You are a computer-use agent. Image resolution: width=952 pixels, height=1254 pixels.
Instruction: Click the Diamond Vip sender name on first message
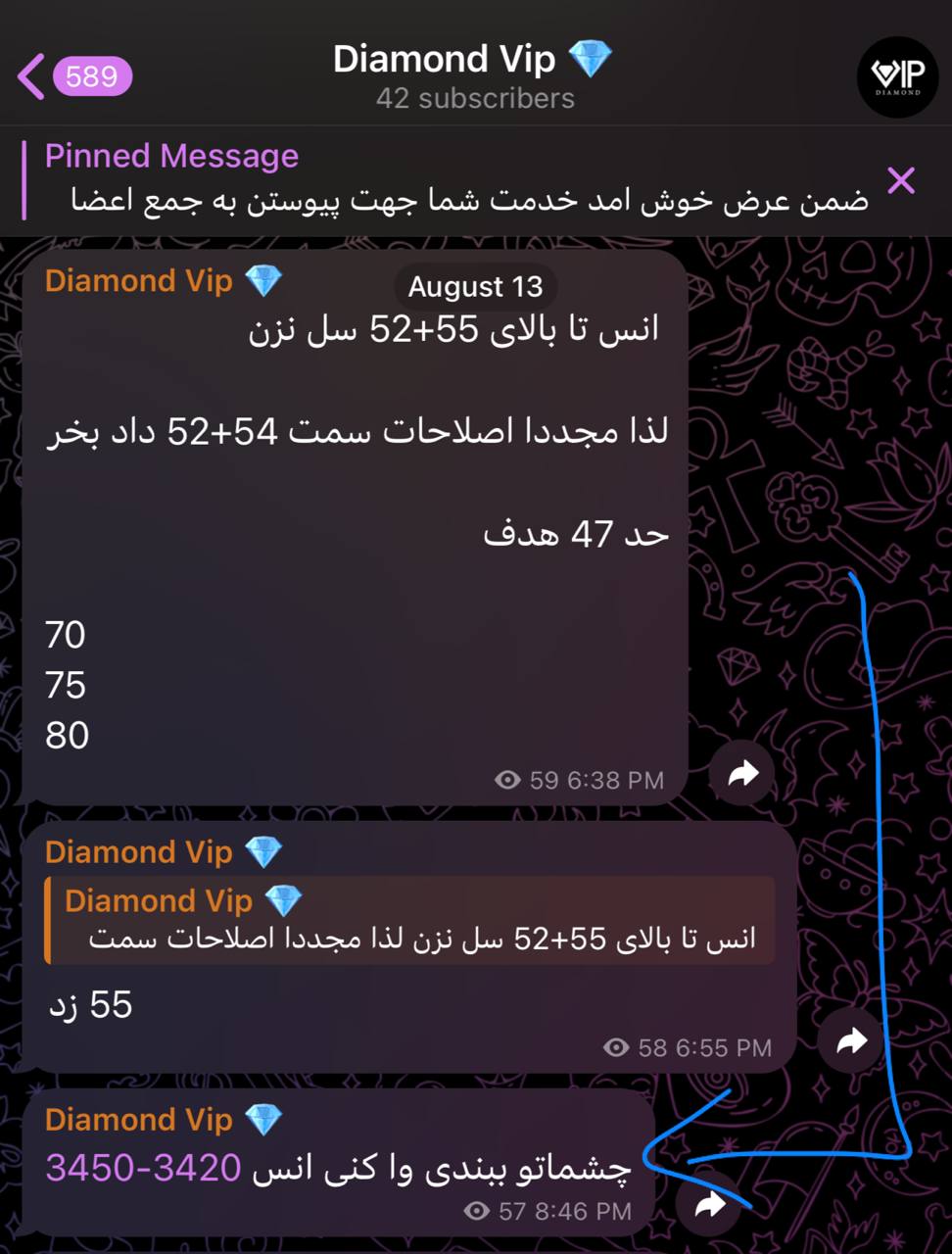(137, 281)
